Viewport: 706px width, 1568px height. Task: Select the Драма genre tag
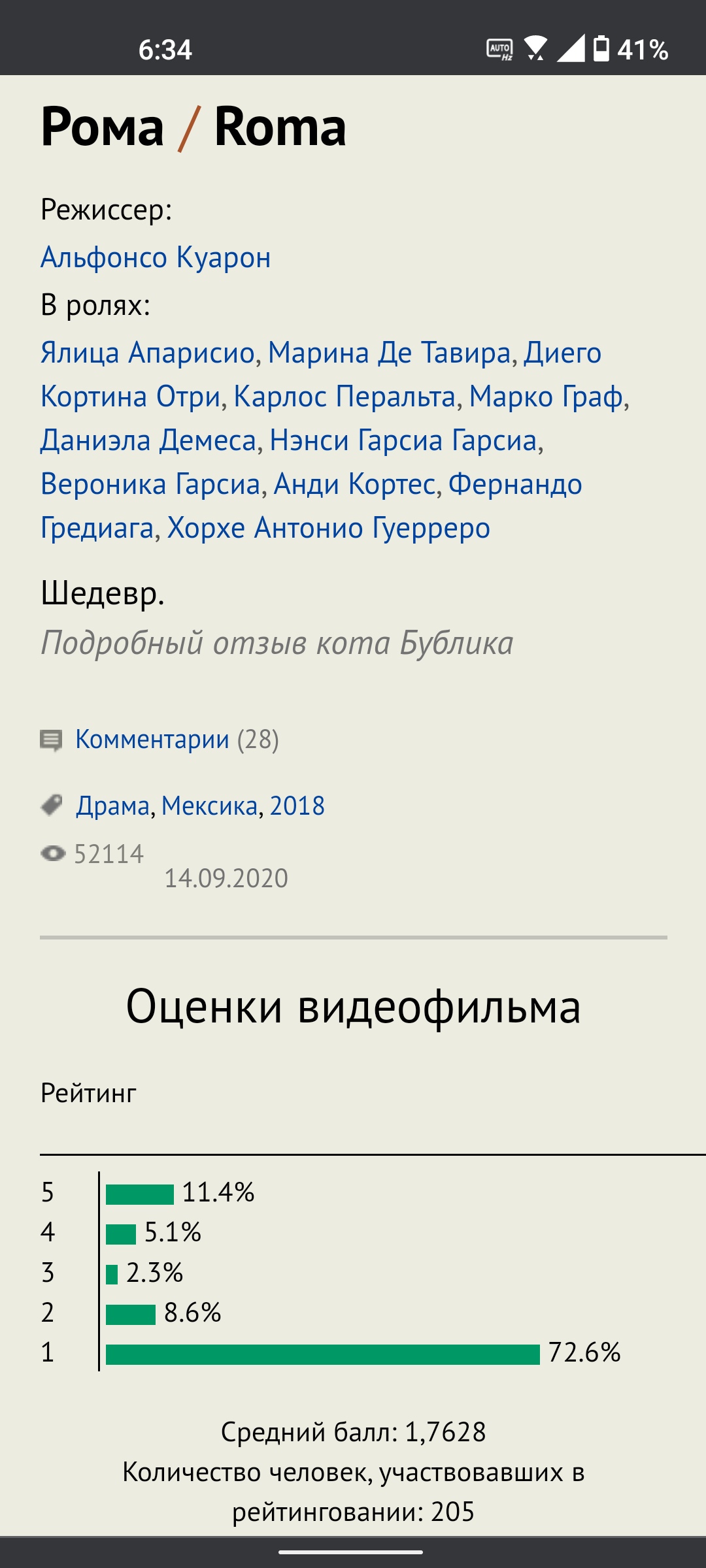click(x=113, y=806)
